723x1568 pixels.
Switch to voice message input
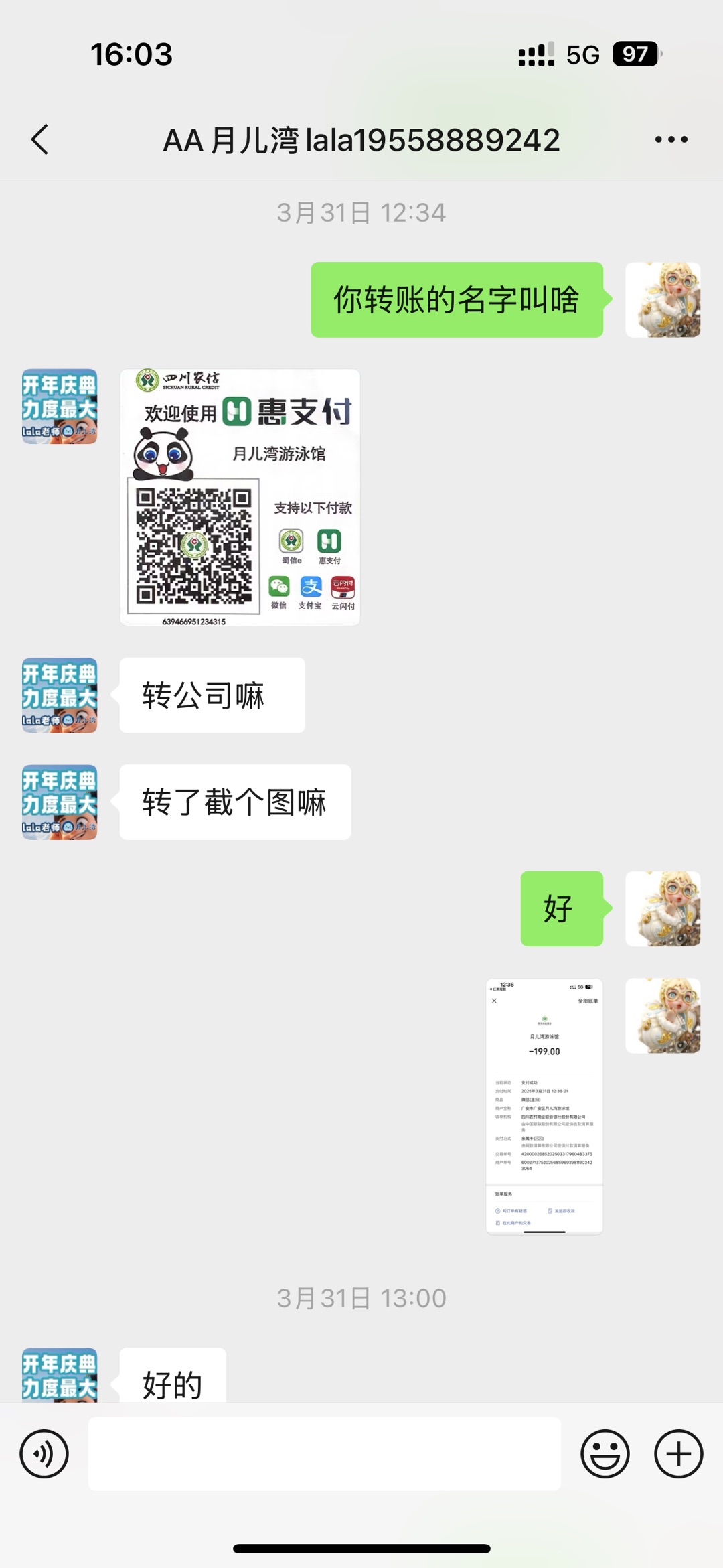[44, 1453]
